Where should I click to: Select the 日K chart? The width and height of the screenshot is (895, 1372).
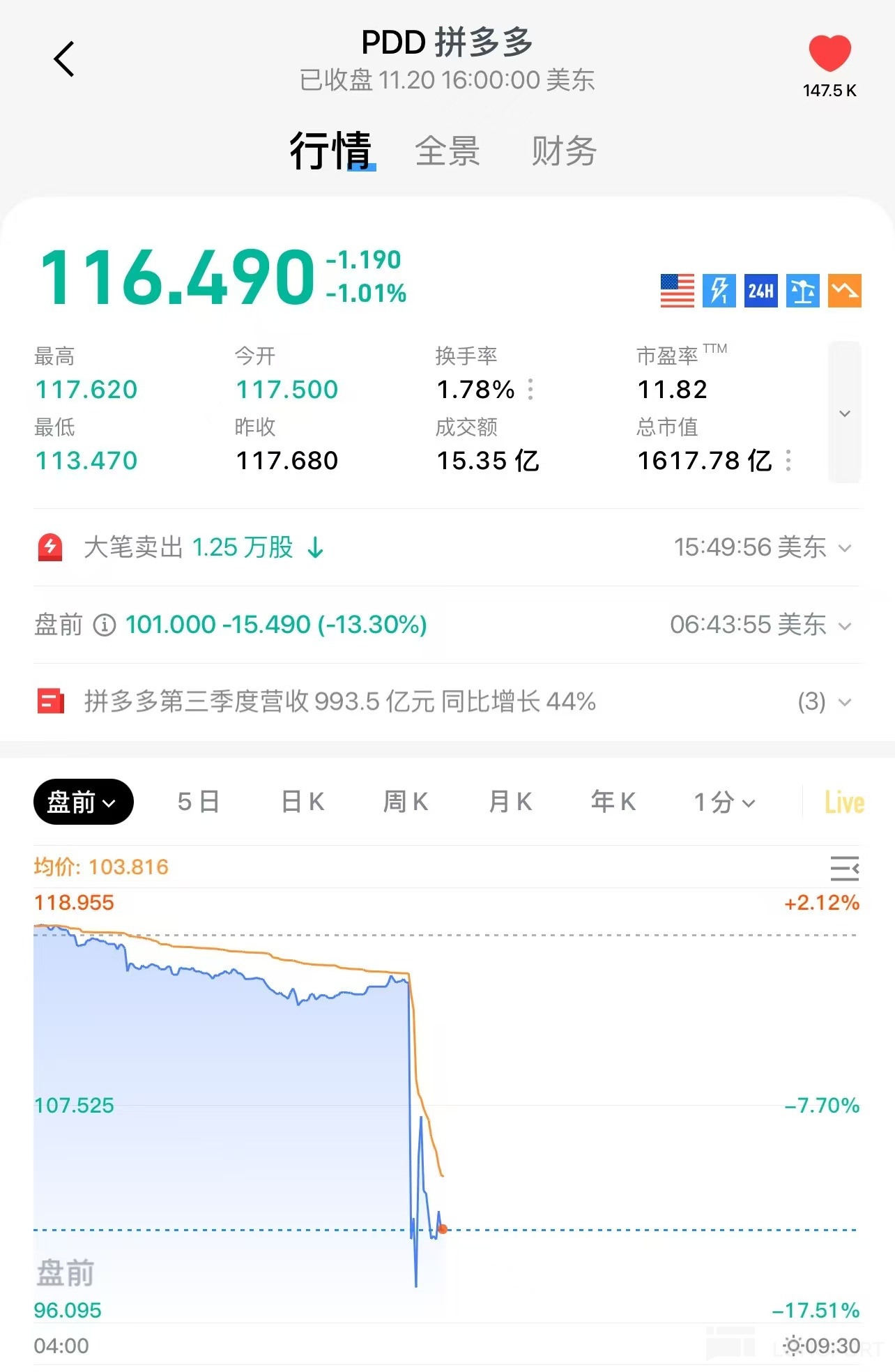click(303, 802)
